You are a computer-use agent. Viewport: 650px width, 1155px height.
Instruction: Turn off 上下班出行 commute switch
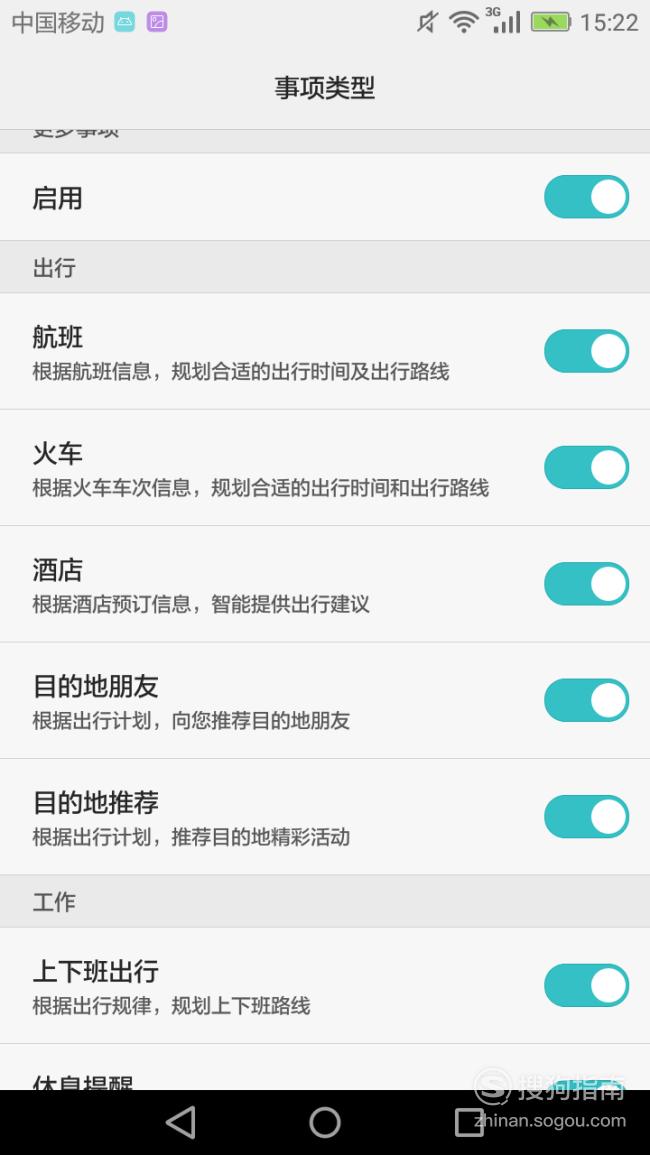point(586,985)
